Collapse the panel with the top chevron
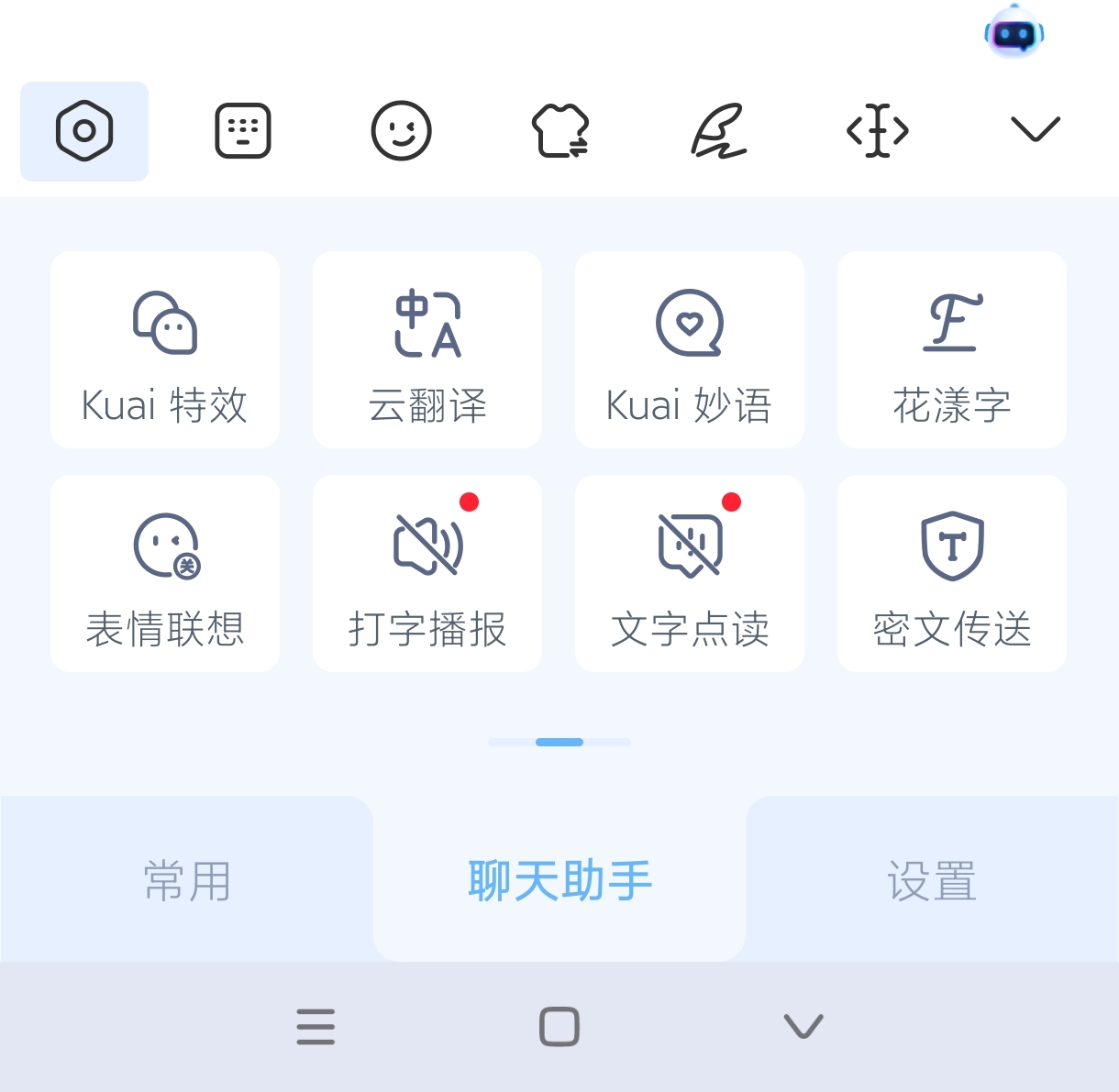1119x1092 pixels. click(1036, 129)
